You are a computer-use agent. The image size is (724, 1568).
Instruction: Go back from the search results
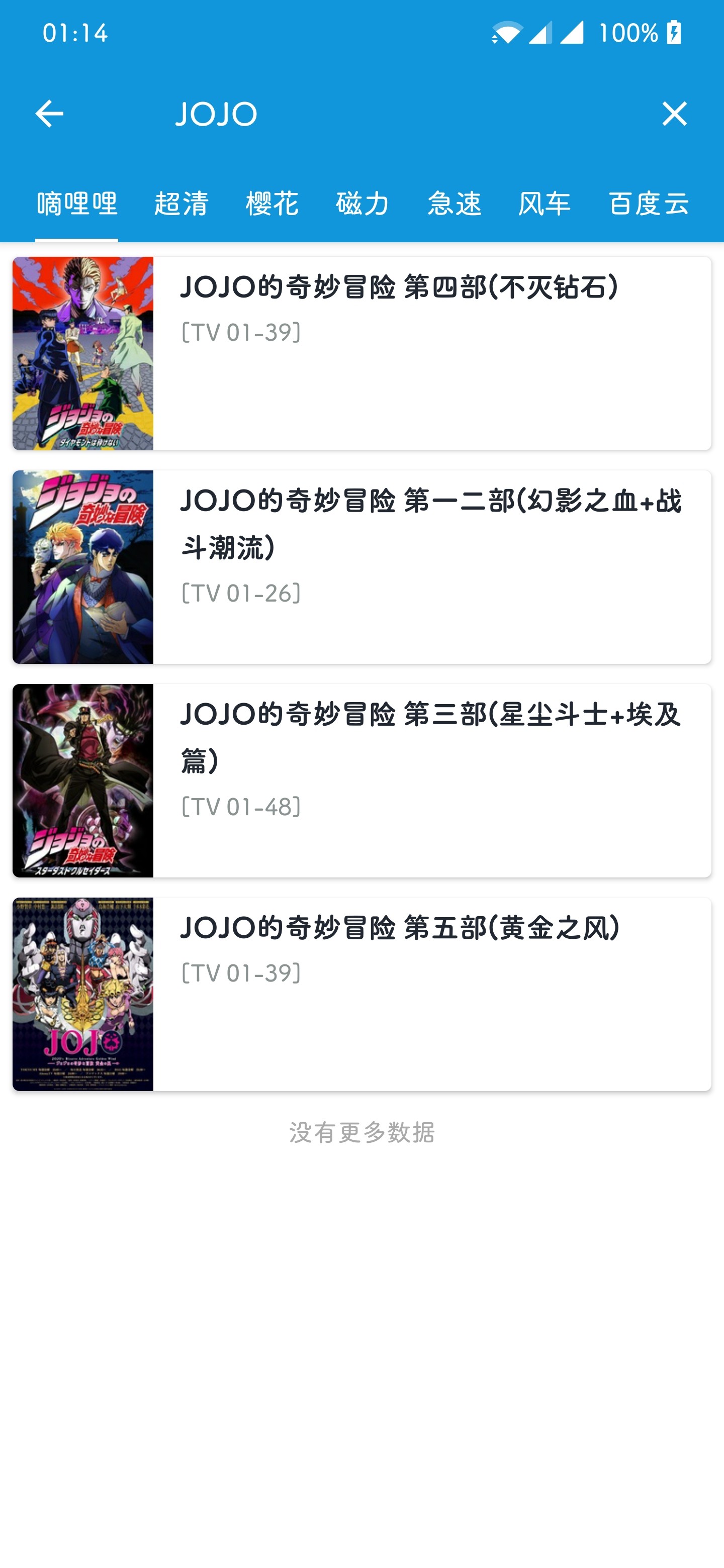tap(49, 114)
